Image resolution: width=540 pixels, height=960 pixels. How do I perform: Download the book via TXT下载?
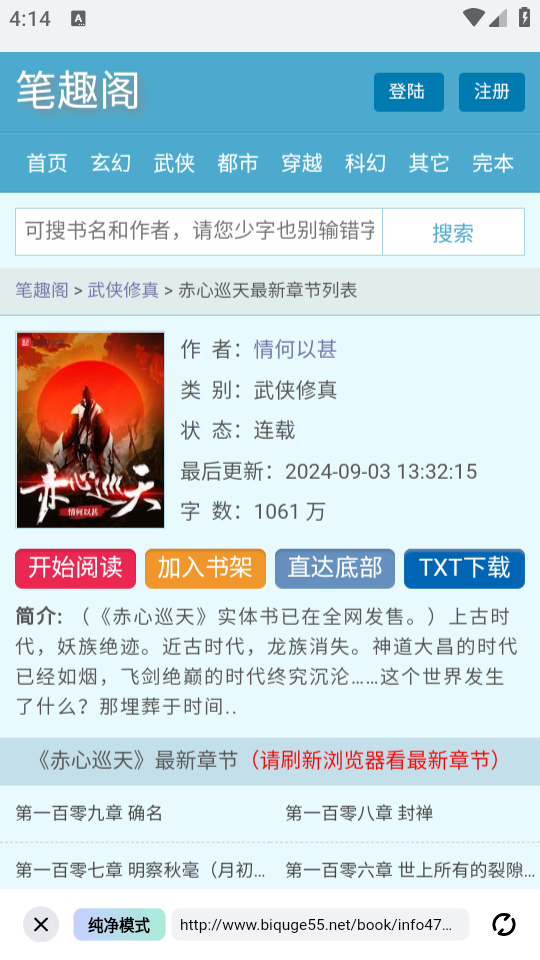click(464, 568)
